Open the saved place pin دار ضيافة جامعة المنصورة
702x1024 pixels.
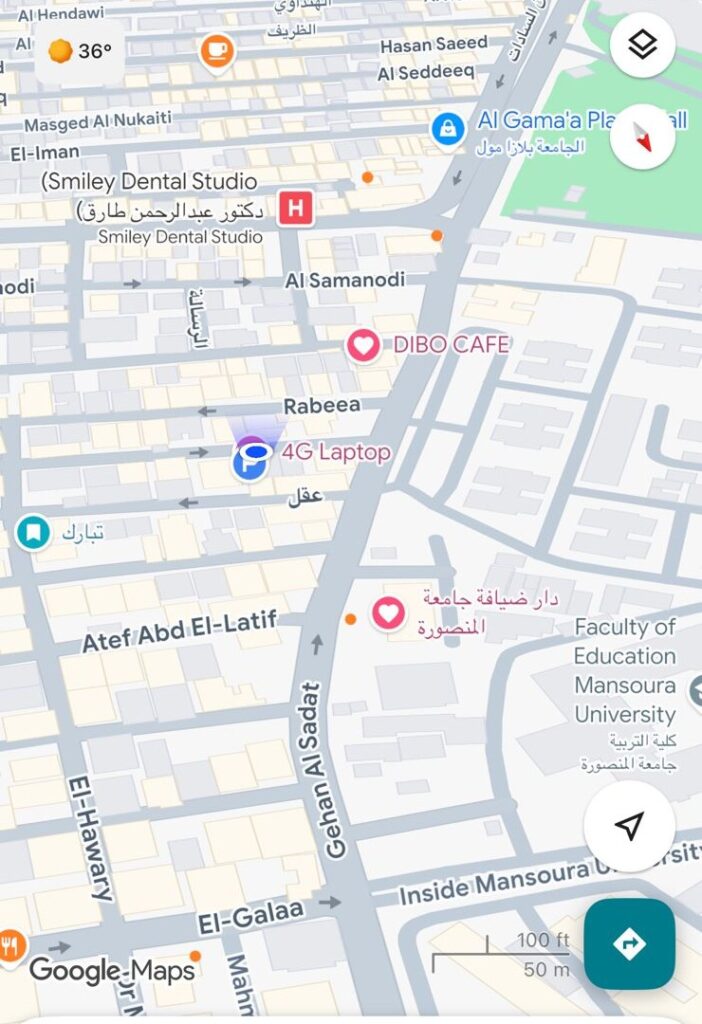[x=389, y=613]
